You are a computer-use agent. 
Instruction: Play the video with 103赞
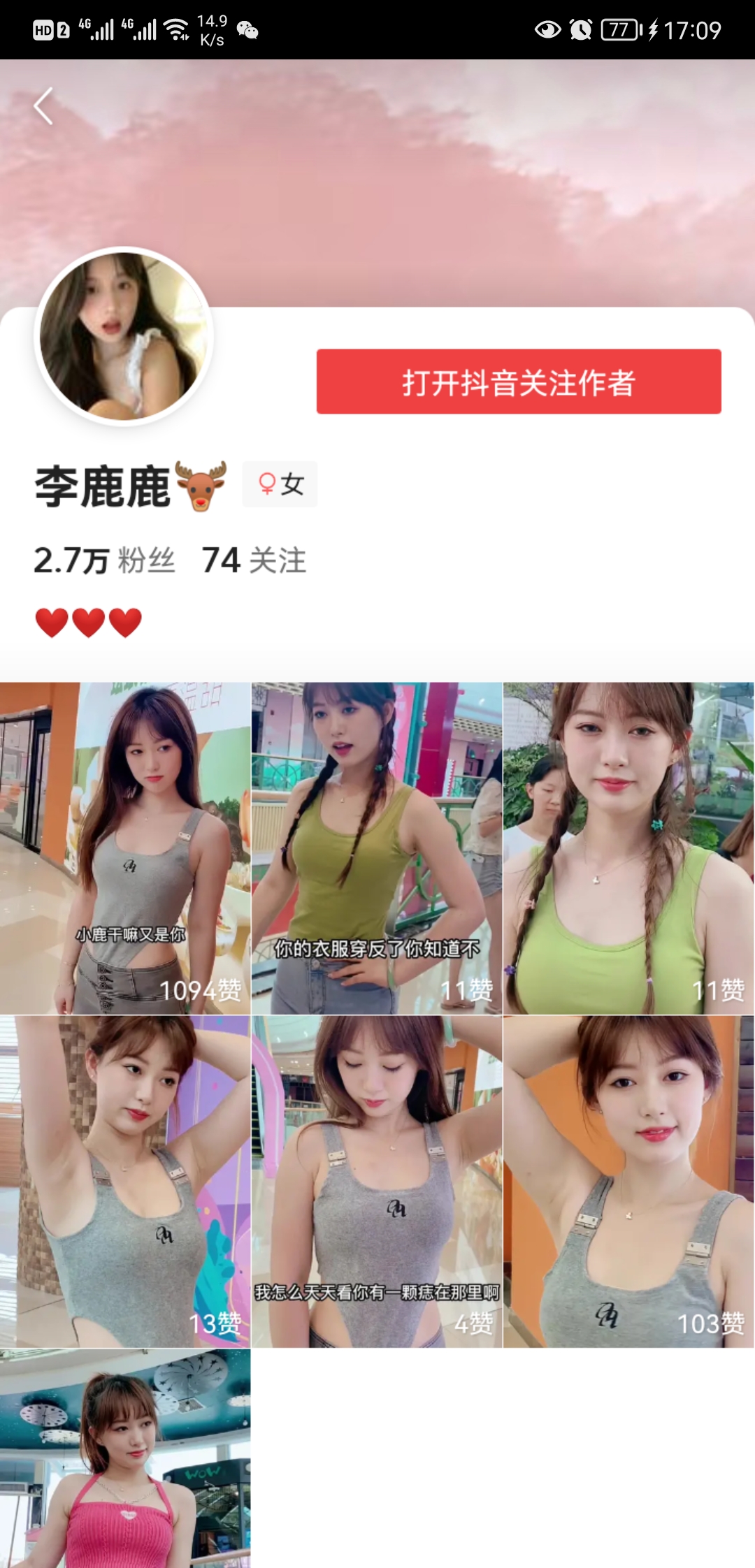[628, 1181]
